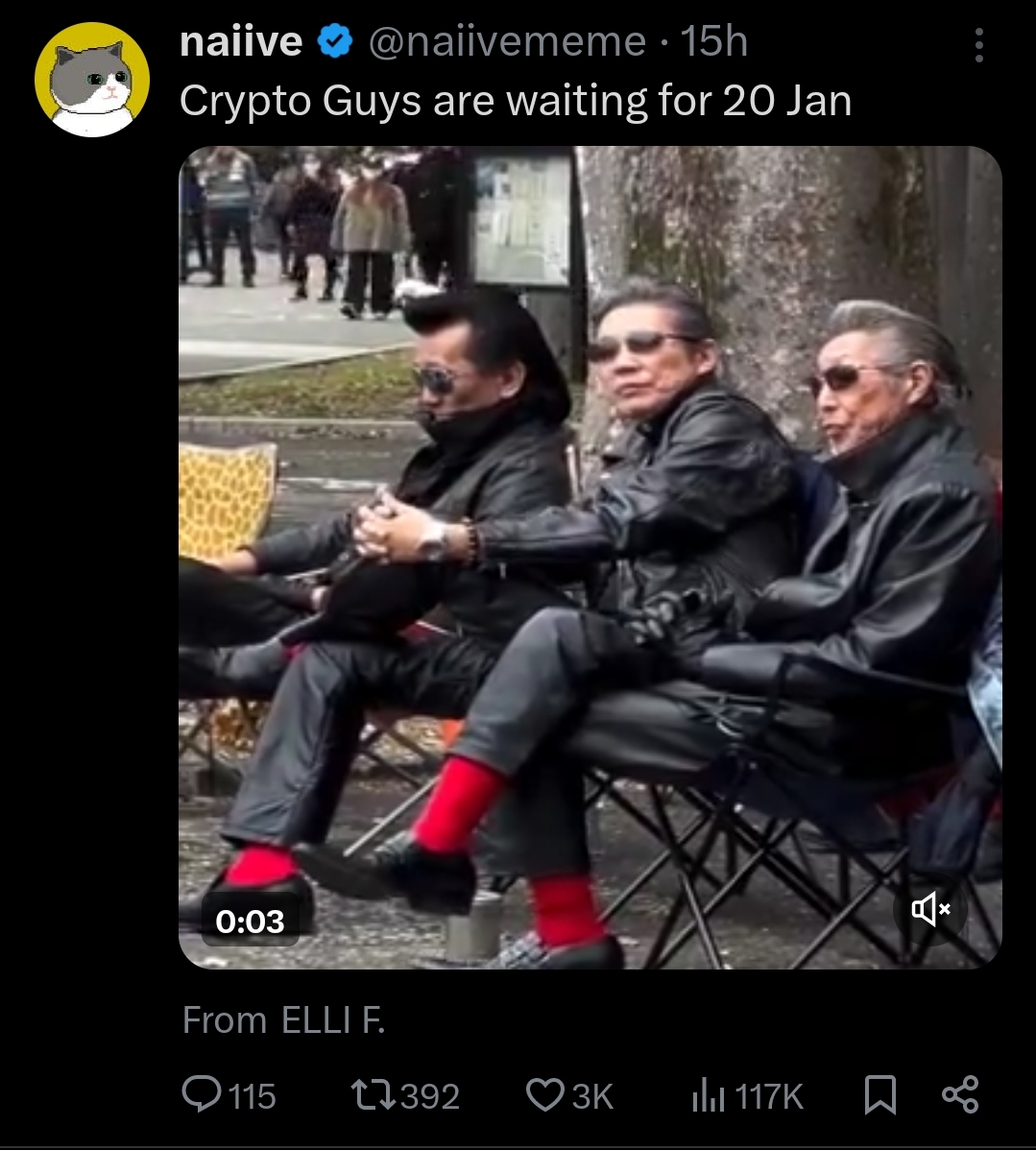Share the tweet
This screenshot has height=1150, width=1036.
(960, 1094)
